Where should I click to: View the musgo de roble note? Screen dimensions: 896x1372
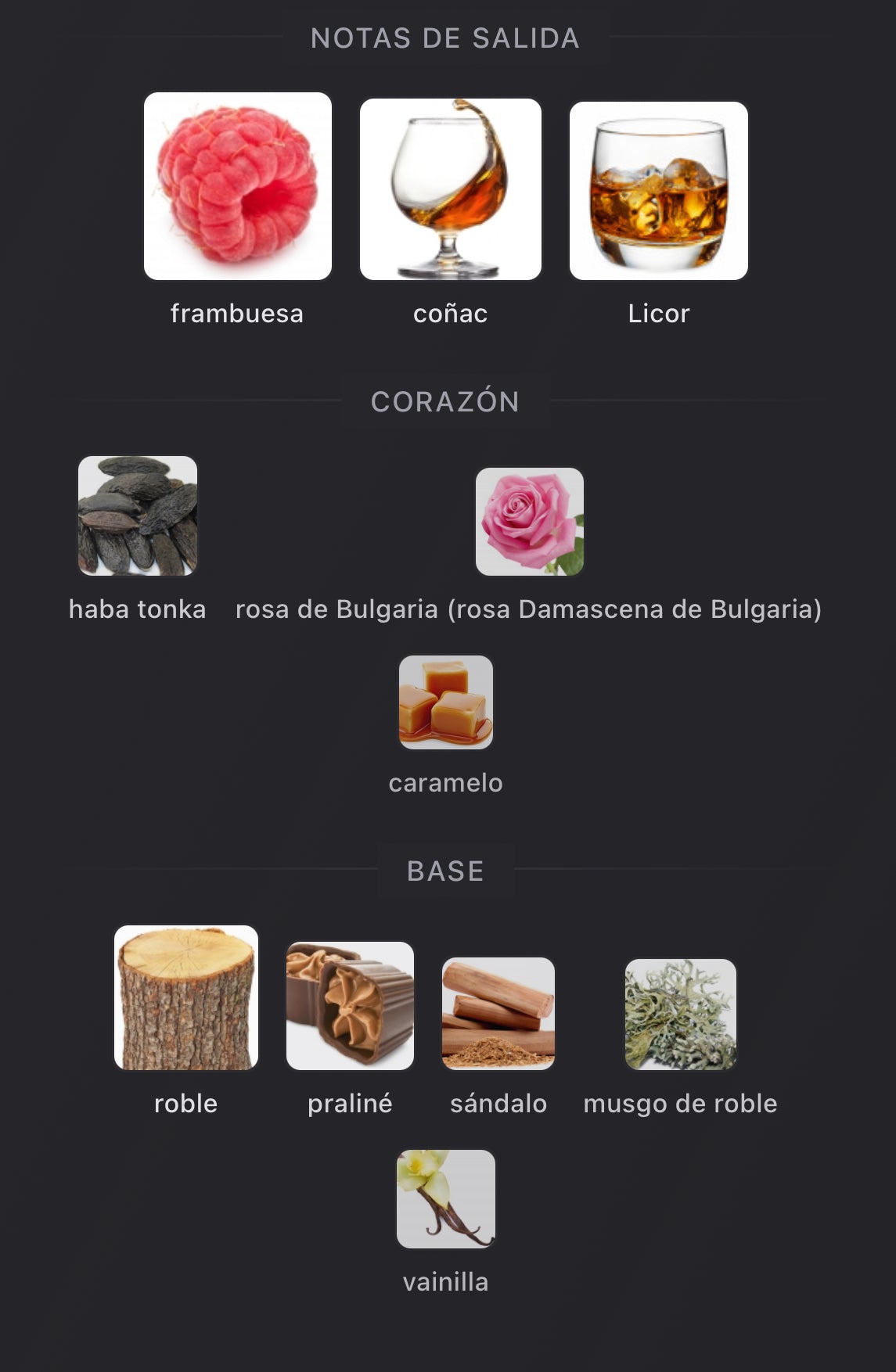click(x=681, y=1015)
